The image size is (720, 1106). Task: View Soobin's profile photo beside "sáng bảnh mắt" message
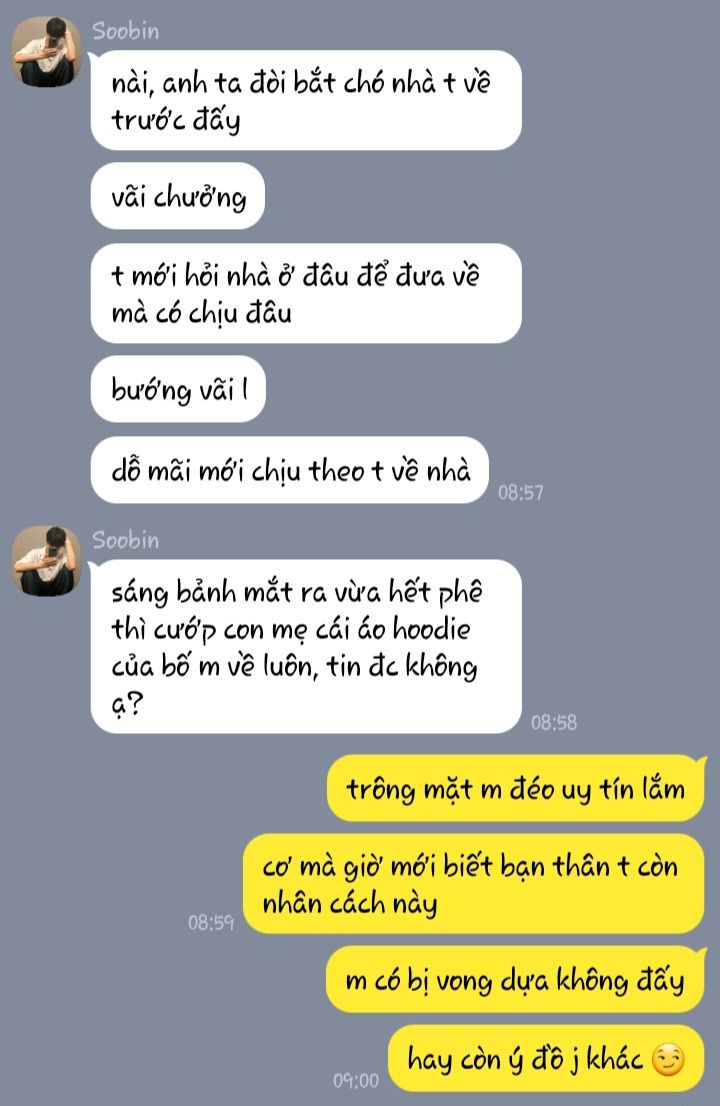47,561
